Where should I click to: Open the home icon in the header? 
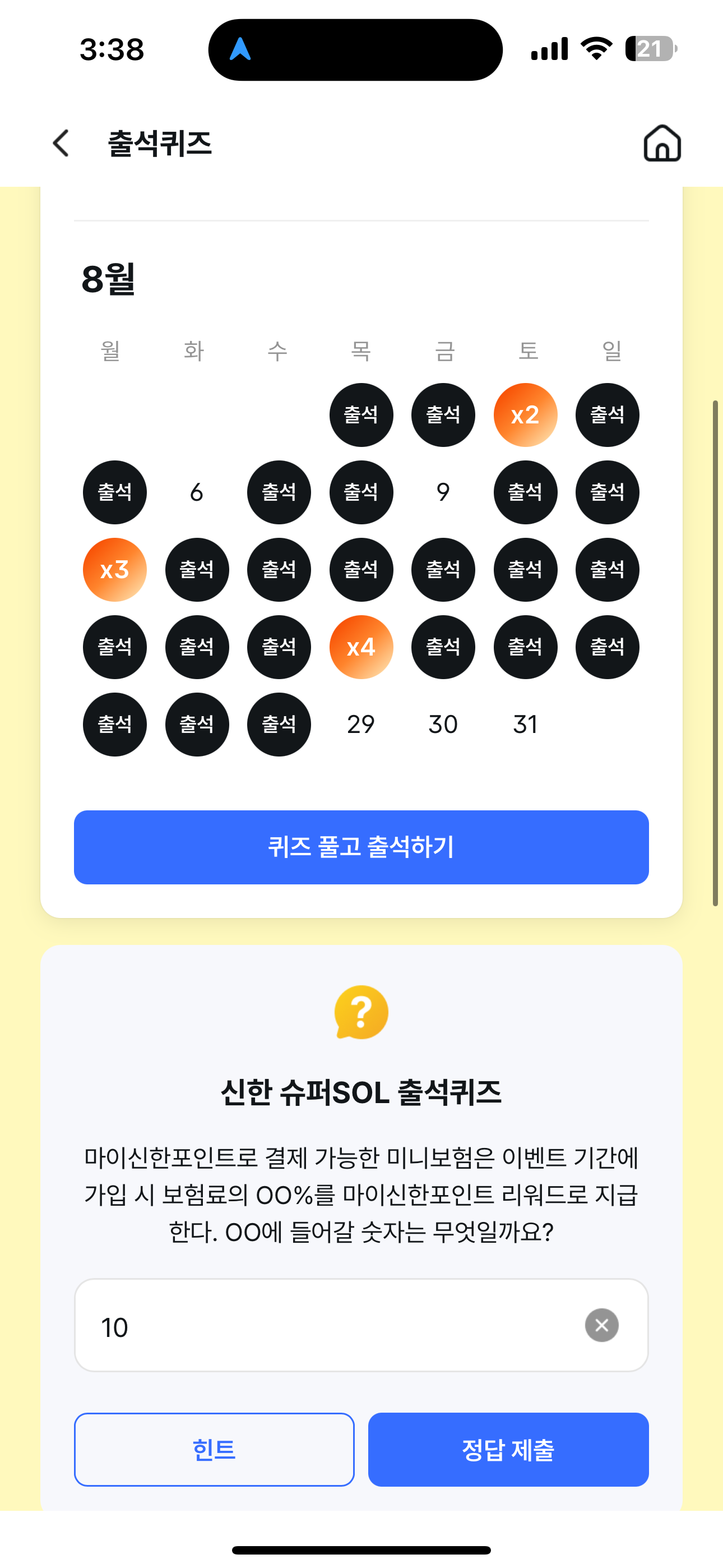[662, 143]
